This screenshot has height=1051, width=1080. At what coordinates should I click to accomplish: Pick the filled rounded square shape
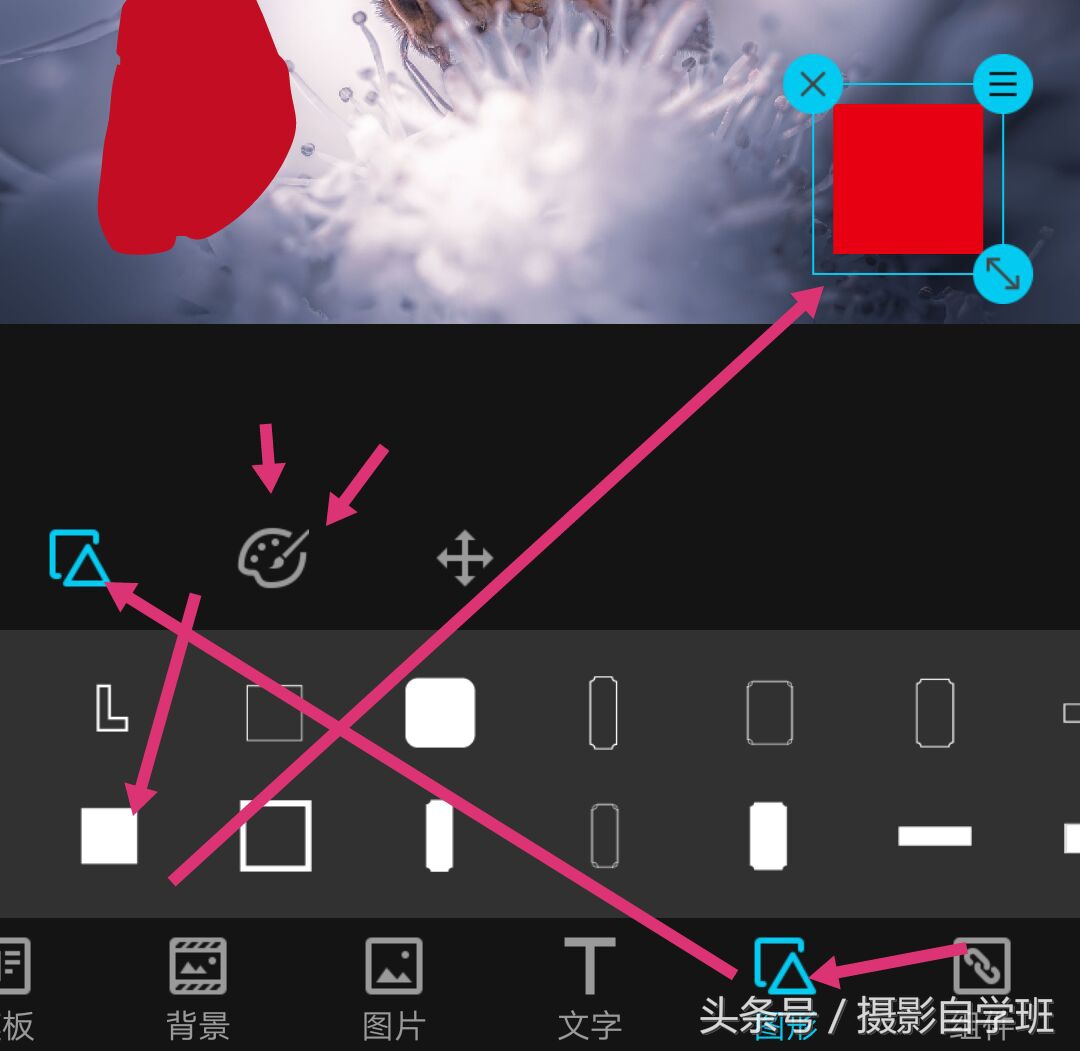440,712
